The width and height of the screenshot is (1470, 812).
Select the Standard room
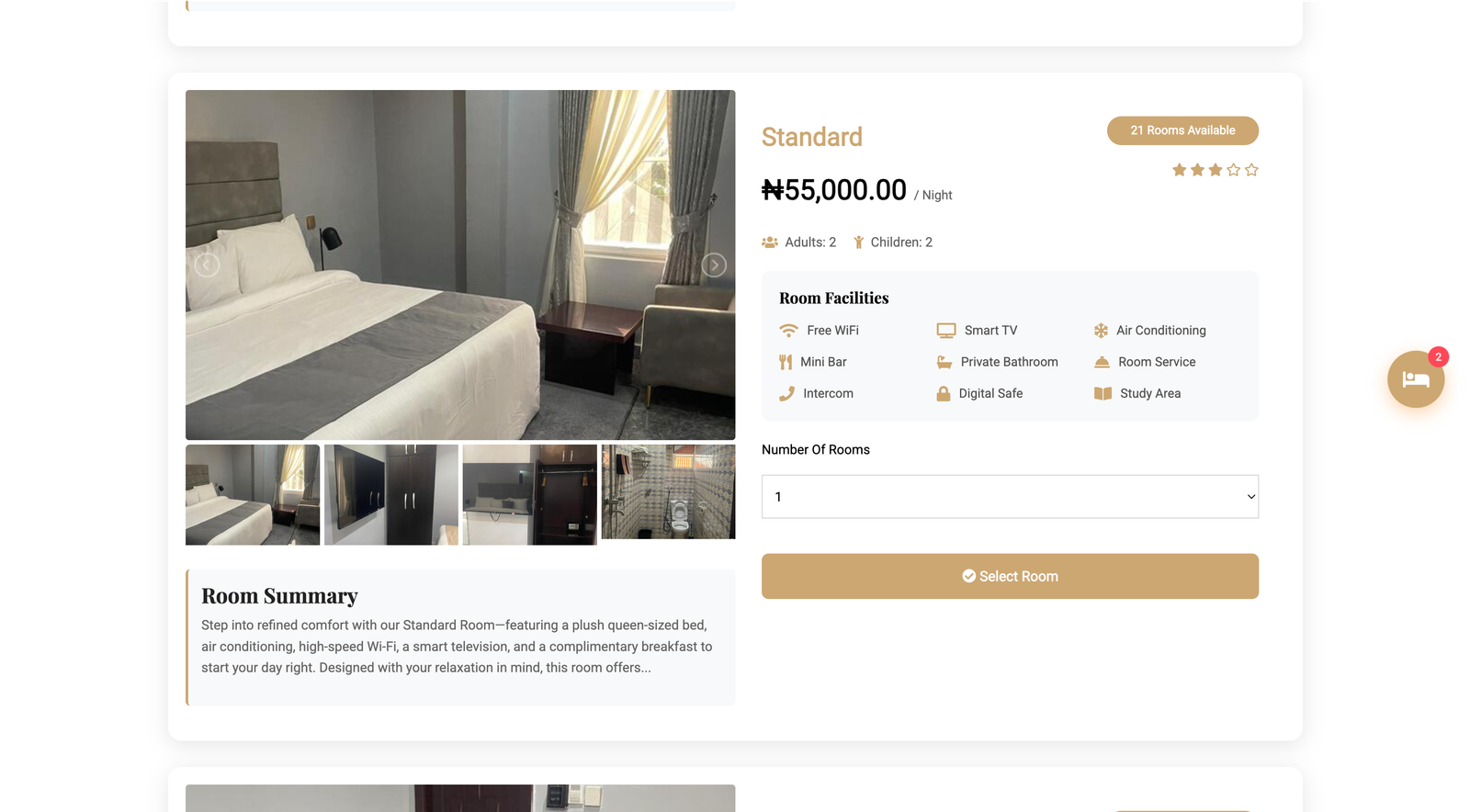1009,576
